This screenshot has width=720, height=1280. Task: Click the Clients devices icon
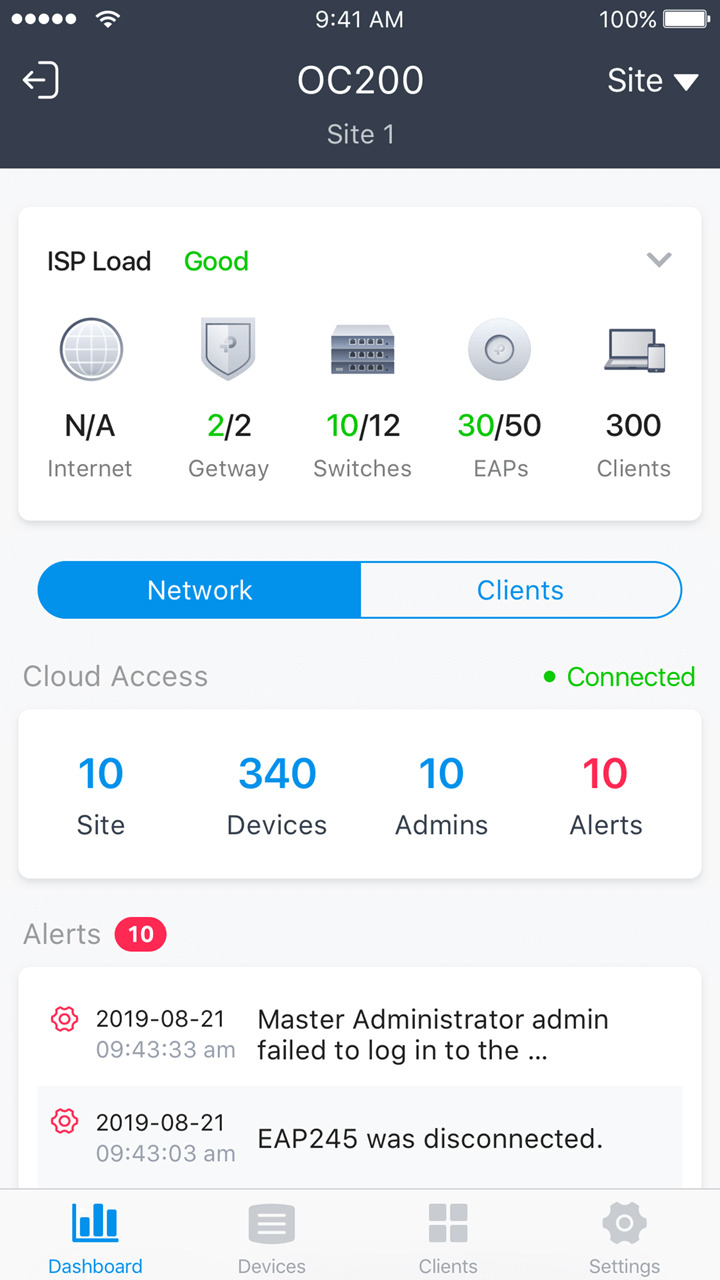[x=634, y=349]
